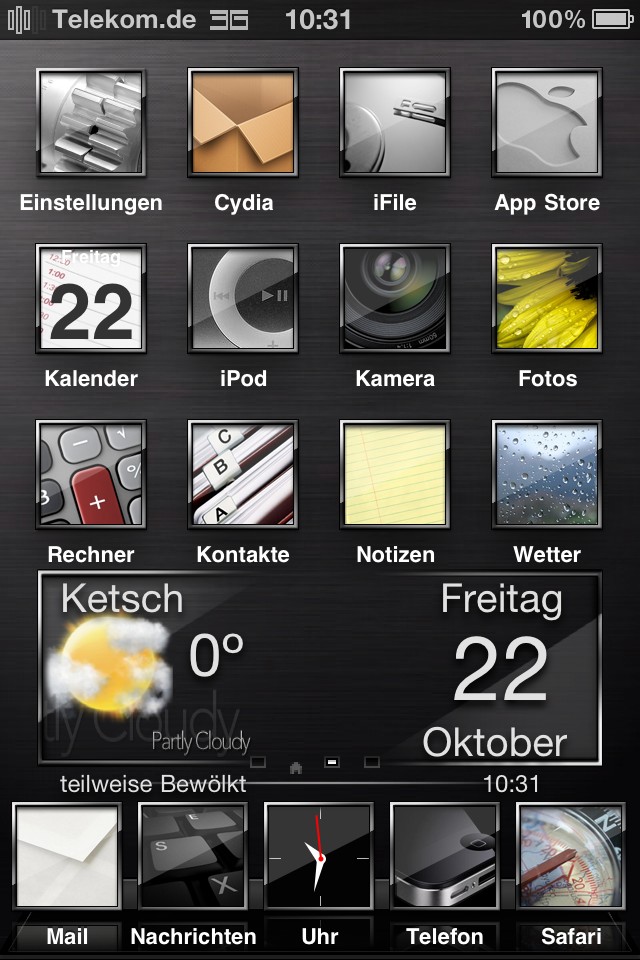
Task: Open the Wetter app
Action: pos(547,475)
